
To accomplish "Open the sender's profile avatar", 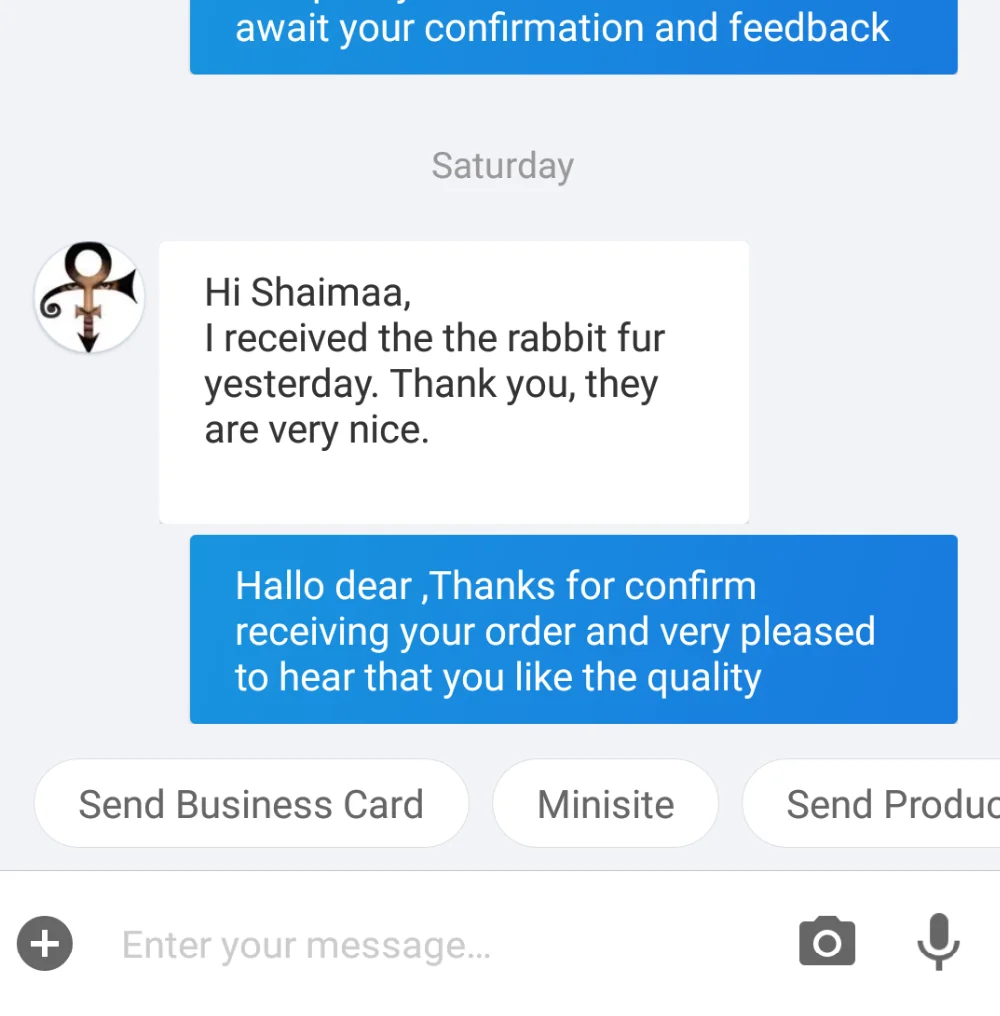I will coord(89,297).
